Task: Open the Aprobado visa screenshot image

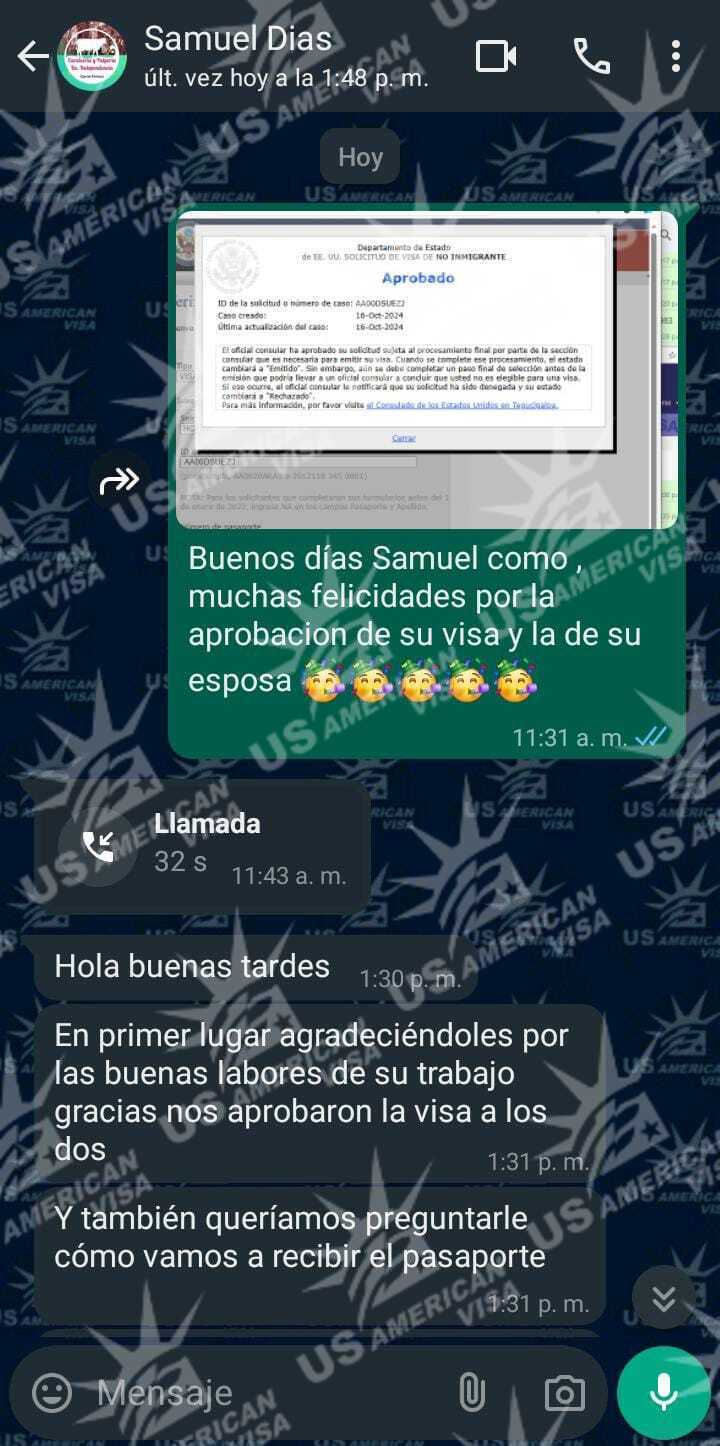Action: [x=427, y=370]
